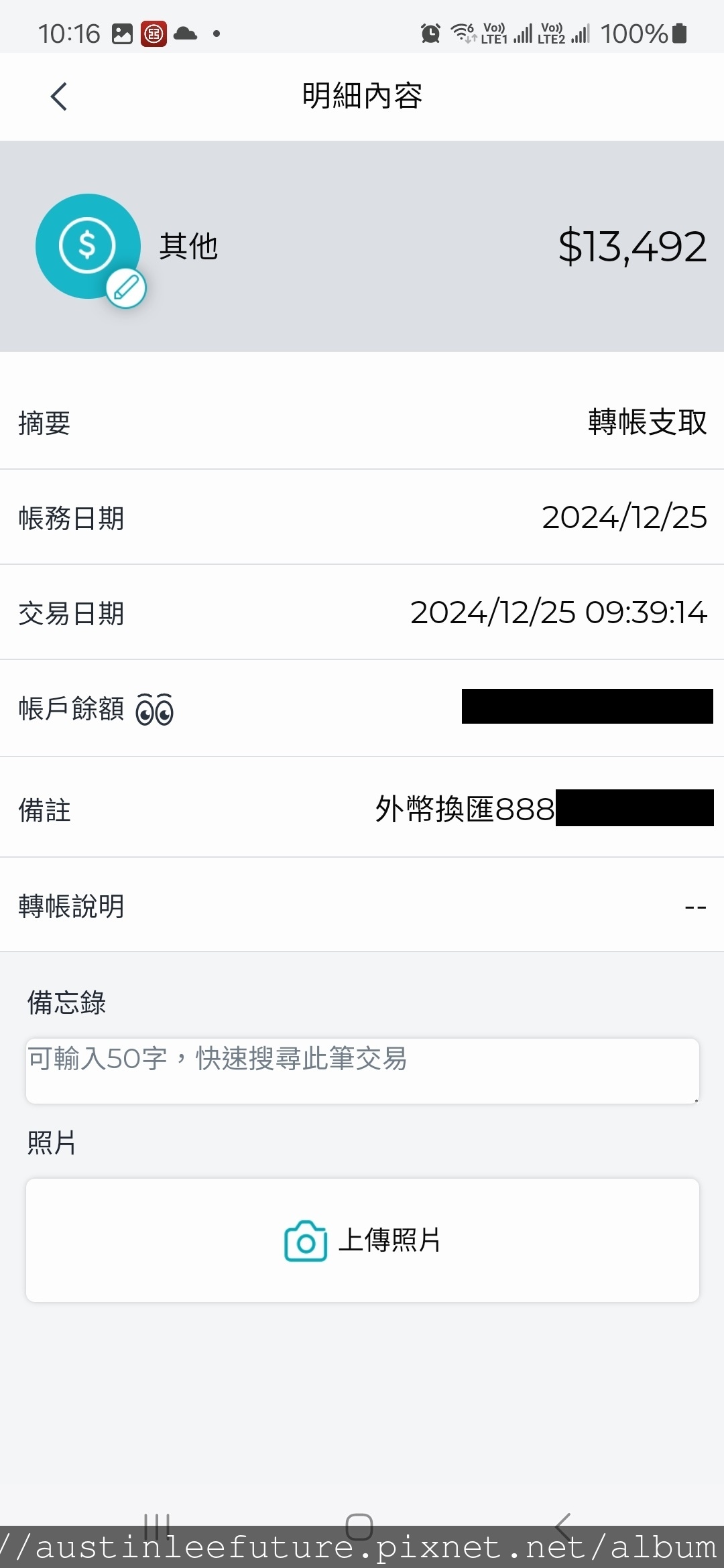Go back using the top-left arrow

[x=59, y=96]
